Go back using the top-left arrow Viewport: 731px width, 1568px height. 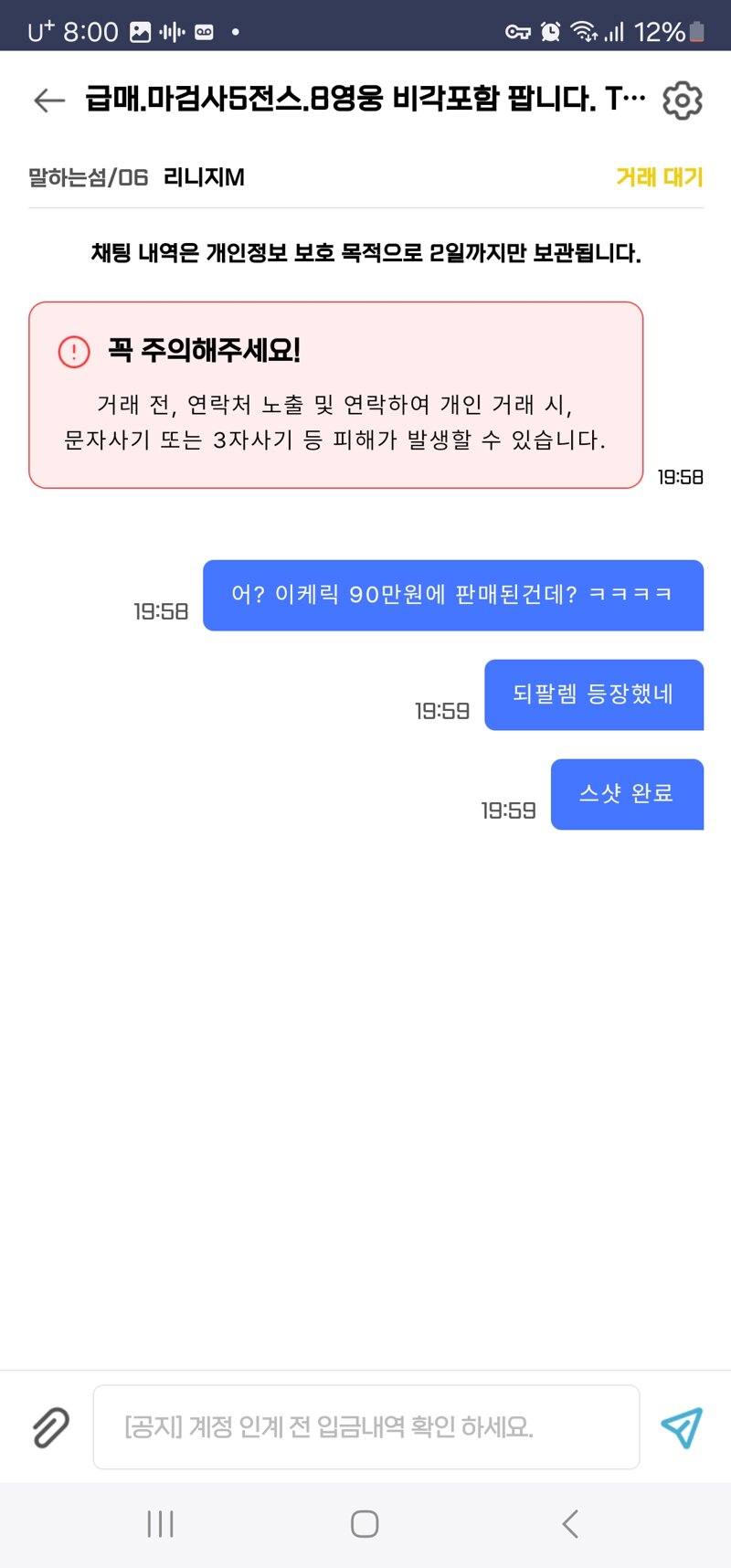tap(49, 100)
